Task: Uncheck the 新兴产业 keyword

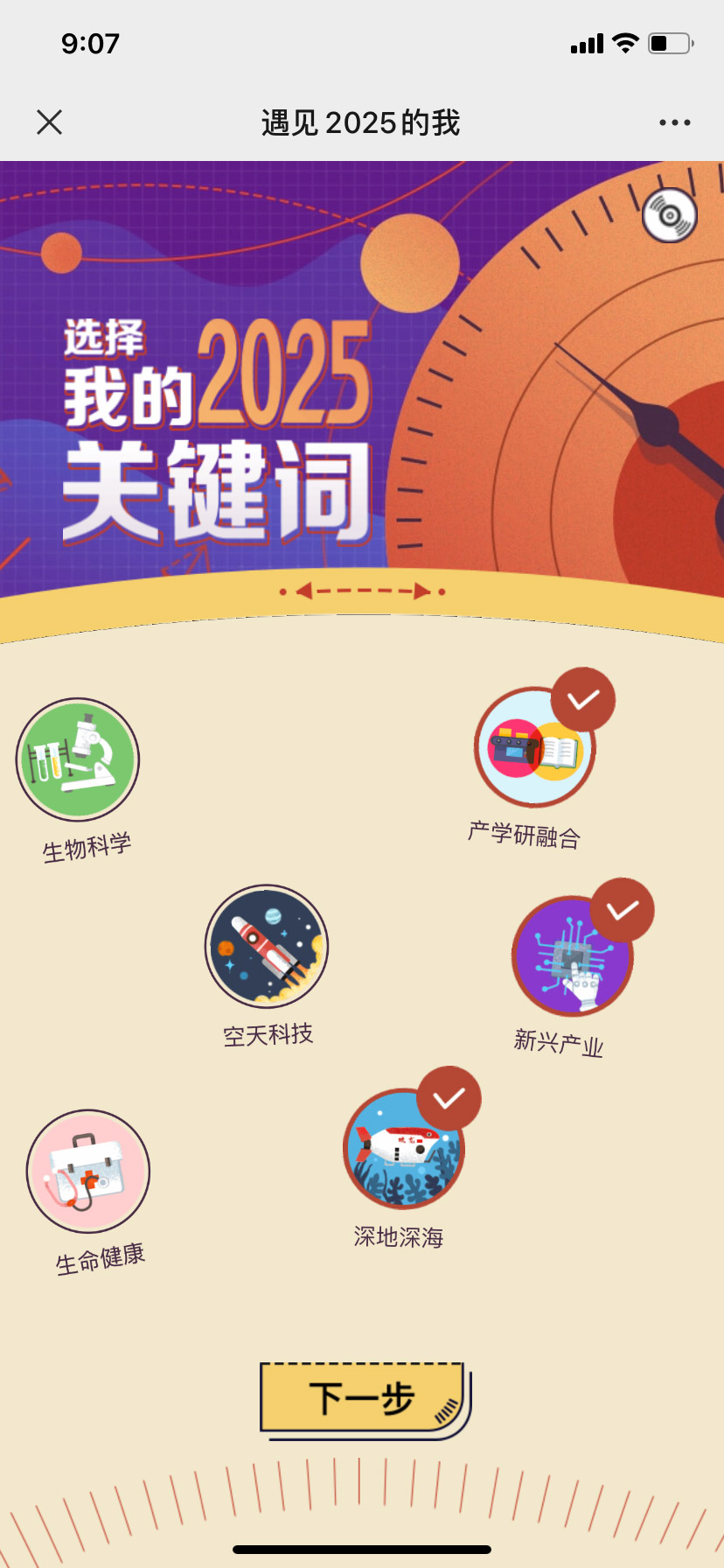Action: tap(572, 955)
